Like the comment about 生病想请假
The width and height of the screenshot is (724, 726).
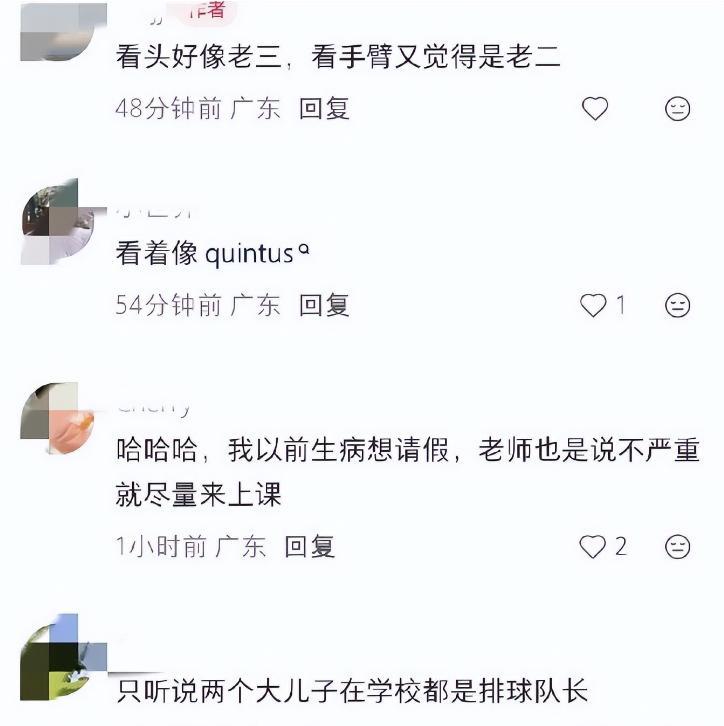pos(593,547)
